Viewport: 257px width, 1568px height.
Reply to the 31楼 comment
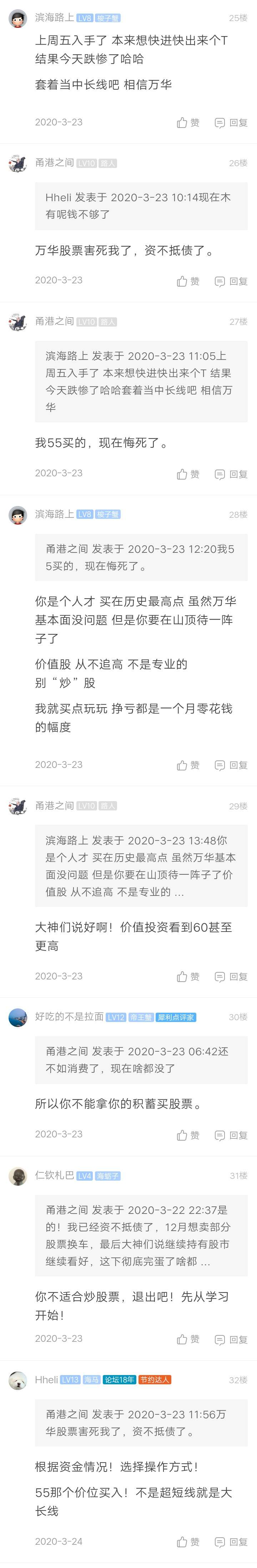pyautogui.click(x=231, y=1339)
